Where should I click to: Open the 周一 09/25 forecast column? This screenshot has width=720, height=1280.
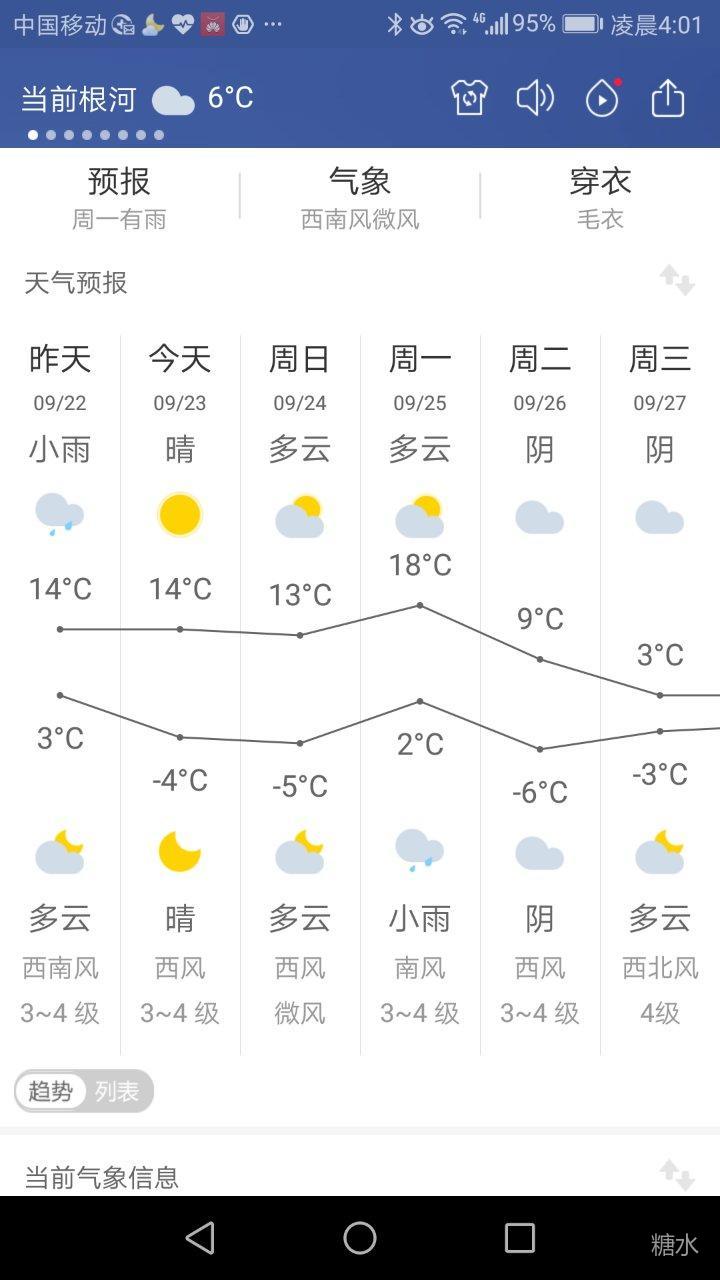pyautogui.click(x=420, y=690)
